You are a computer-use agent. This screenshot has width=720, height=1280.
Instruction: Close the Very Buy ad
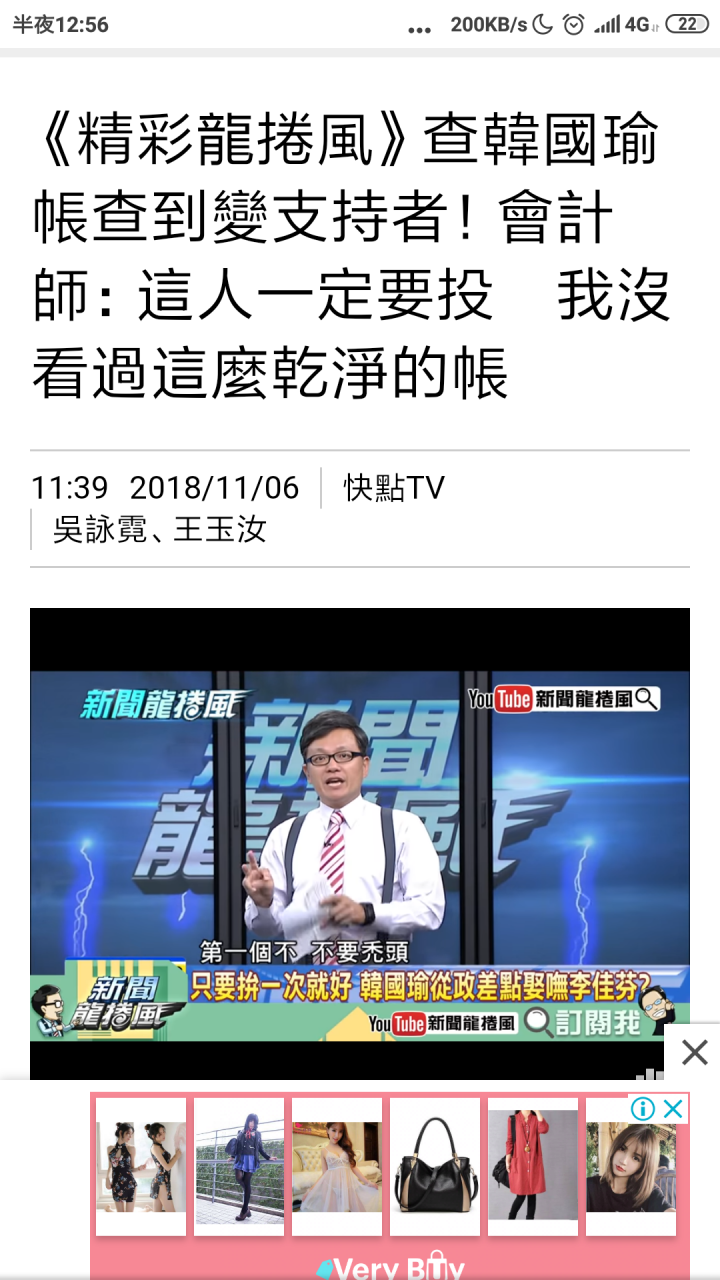click(674, 1108)
